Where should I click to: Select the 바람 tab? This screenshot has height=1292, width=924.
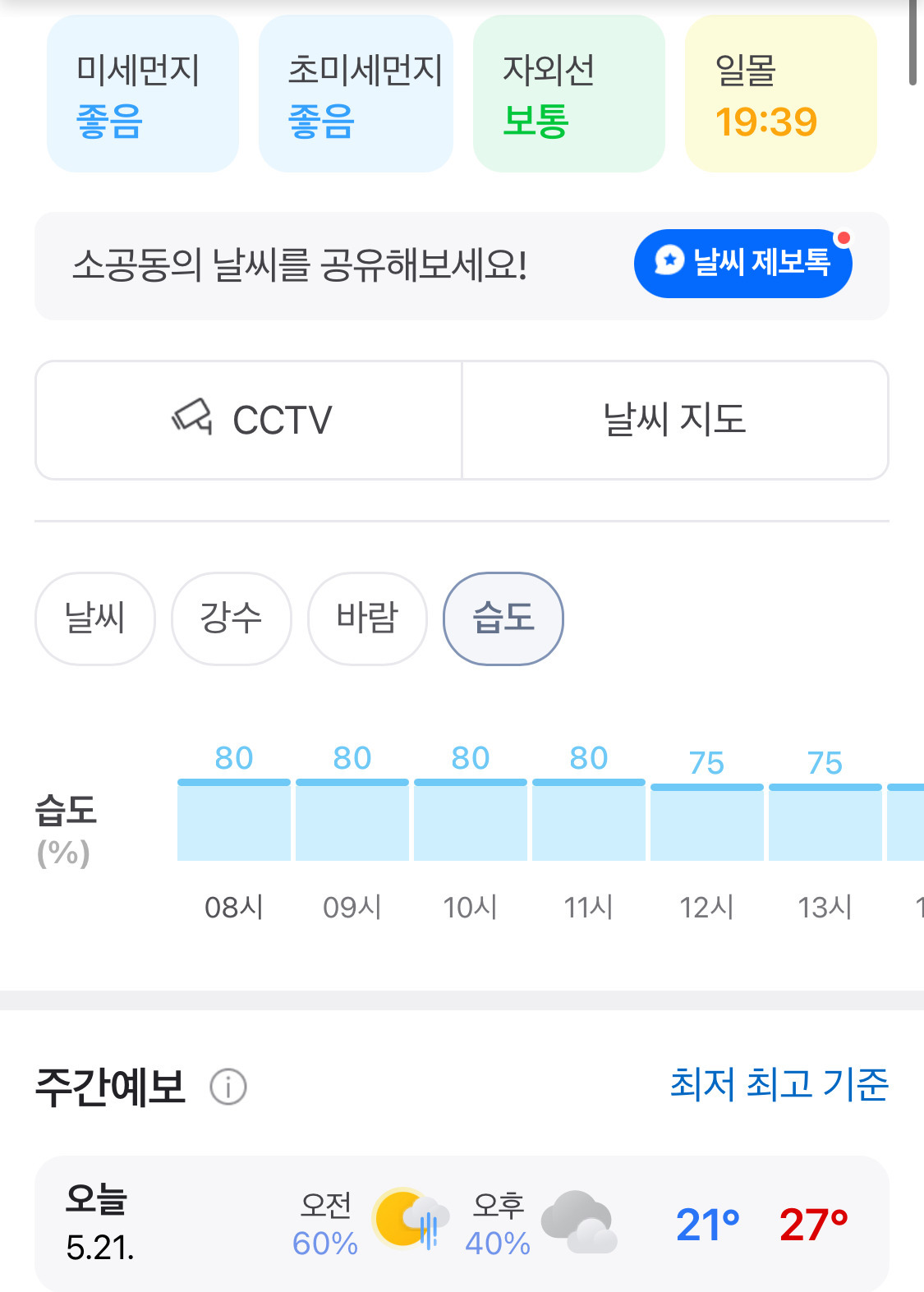point(366,618)
